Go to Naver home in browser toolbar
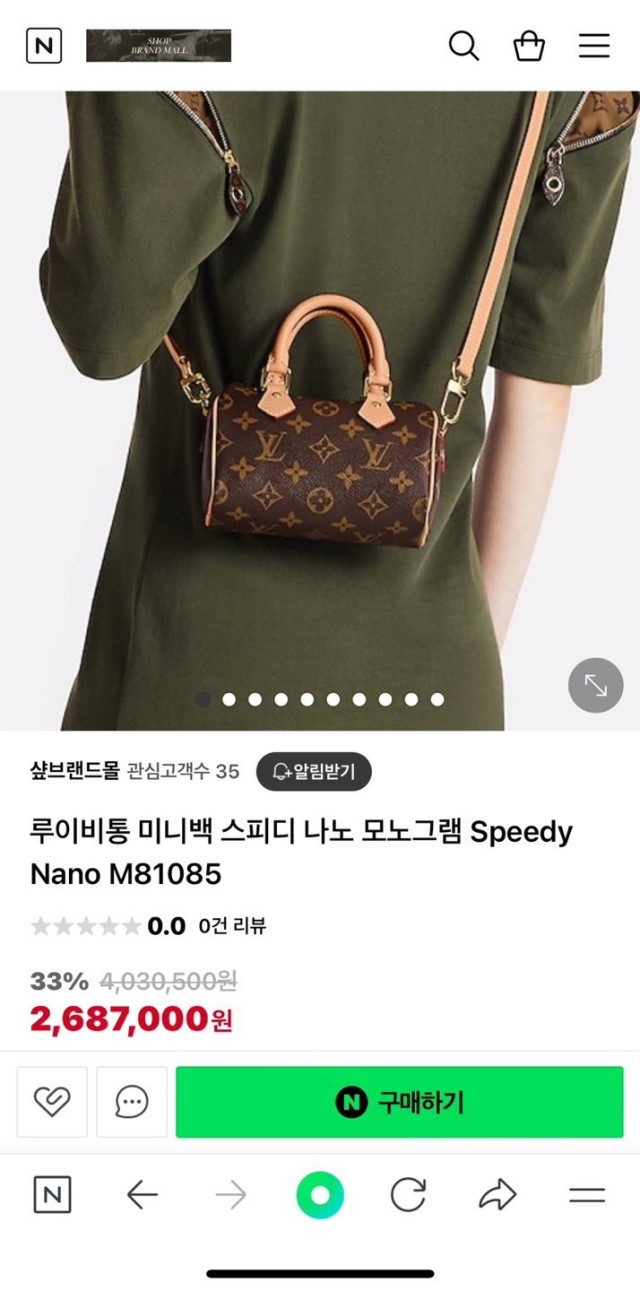This screenshot has height=1291, width=640. (x=52, y=1195)
